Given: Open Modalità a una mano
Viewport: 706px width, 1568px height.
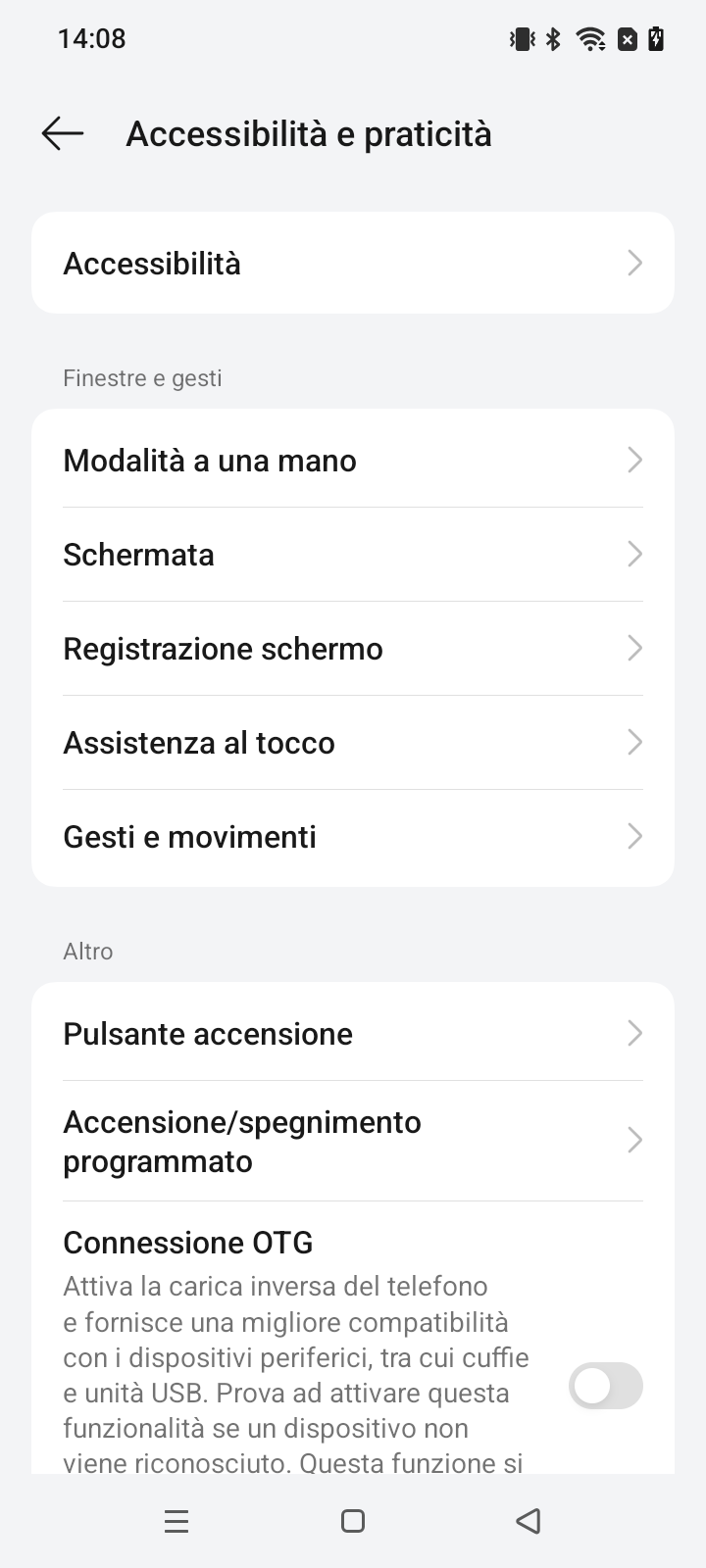Looking at the screenshot, I should tap(352, 461).
